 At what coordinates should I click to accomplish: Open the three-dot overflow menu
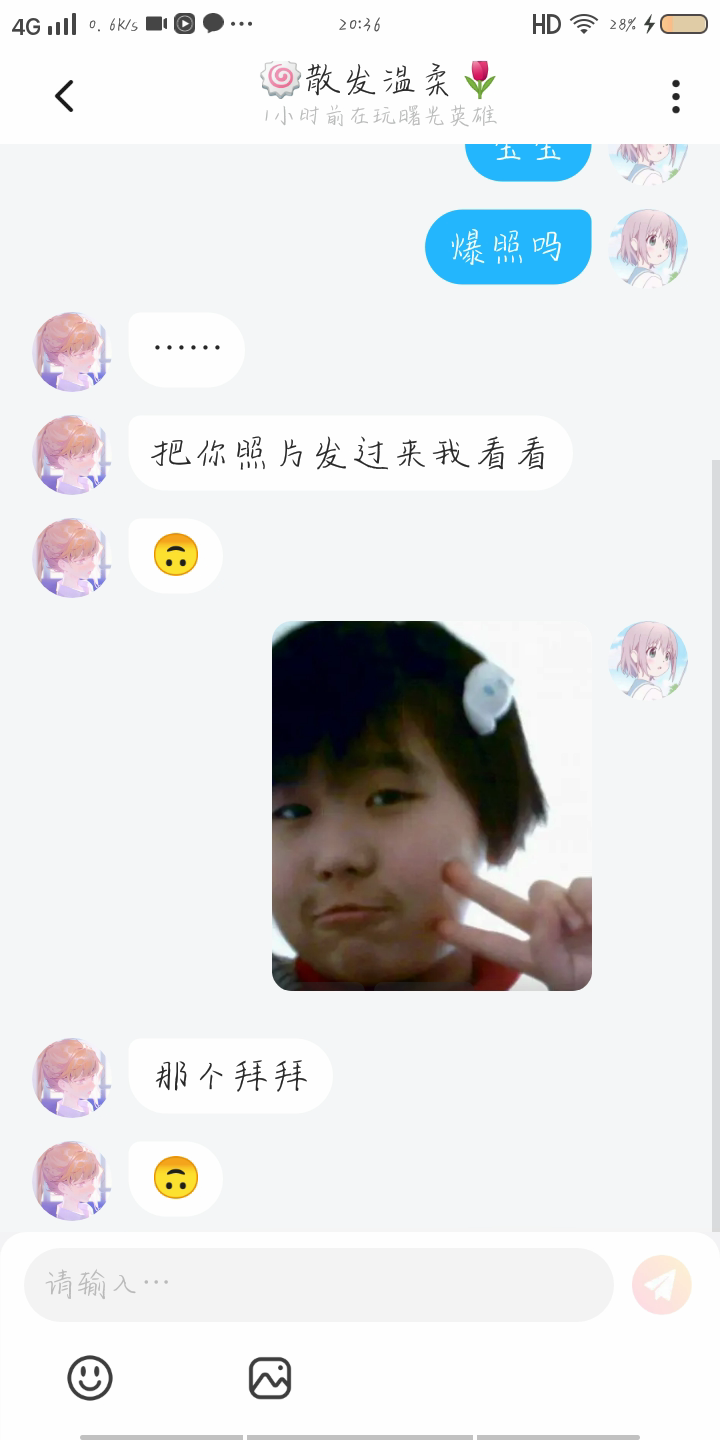(676, 96)
